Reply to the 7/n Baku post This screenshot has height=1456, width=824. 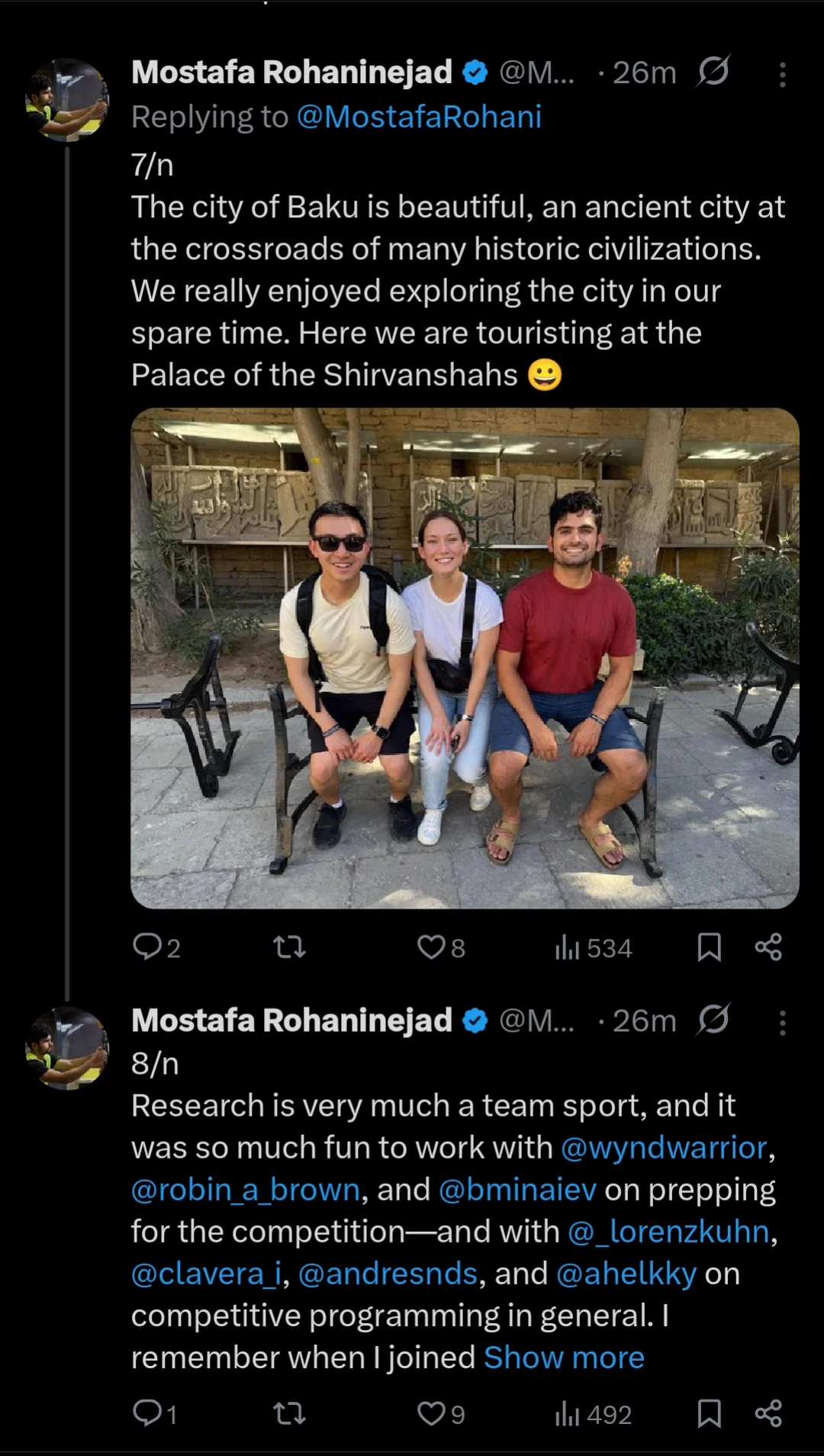coord(147,947)
